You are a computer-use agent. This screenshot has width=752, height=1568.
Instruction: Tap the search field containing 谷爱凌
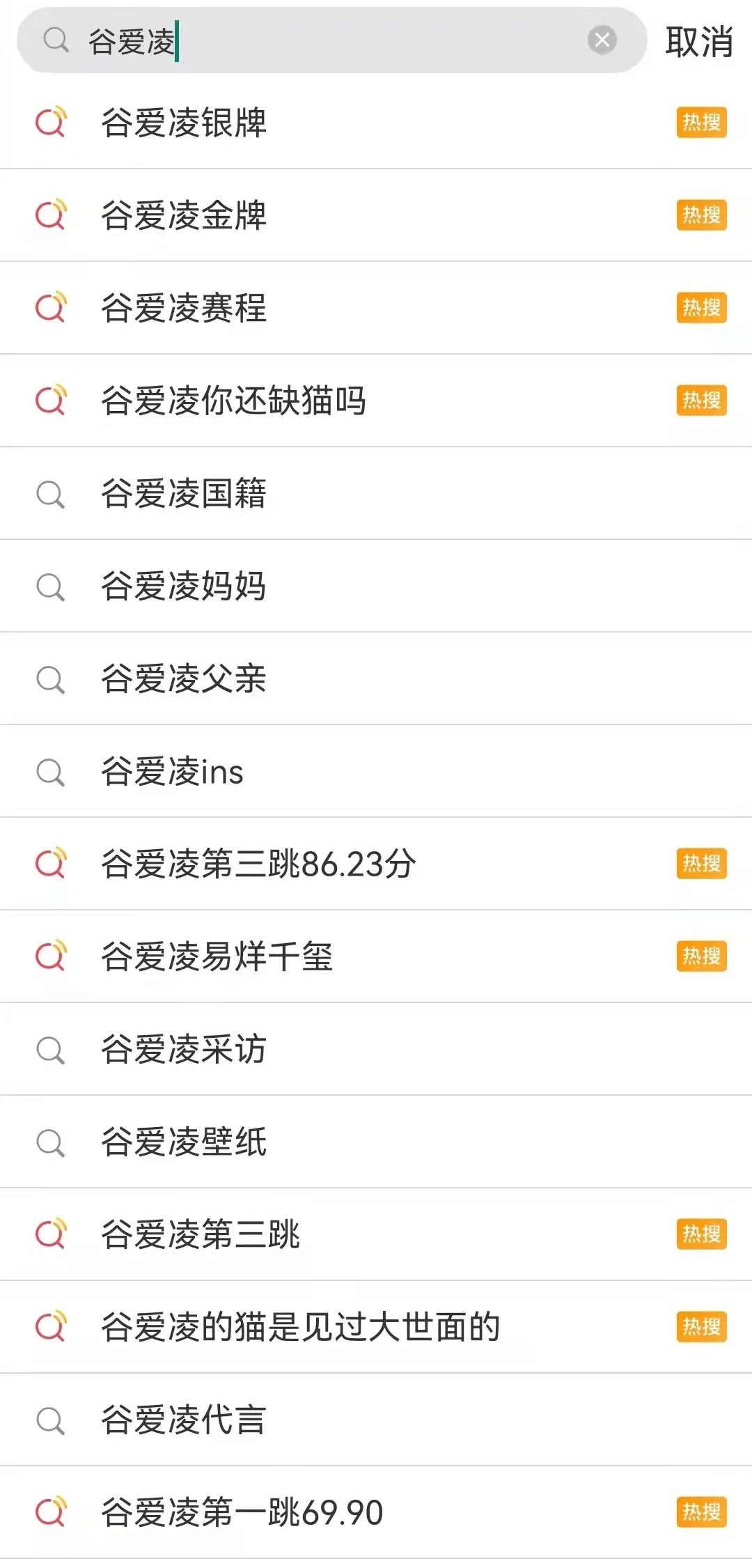[x=313, y=41]
